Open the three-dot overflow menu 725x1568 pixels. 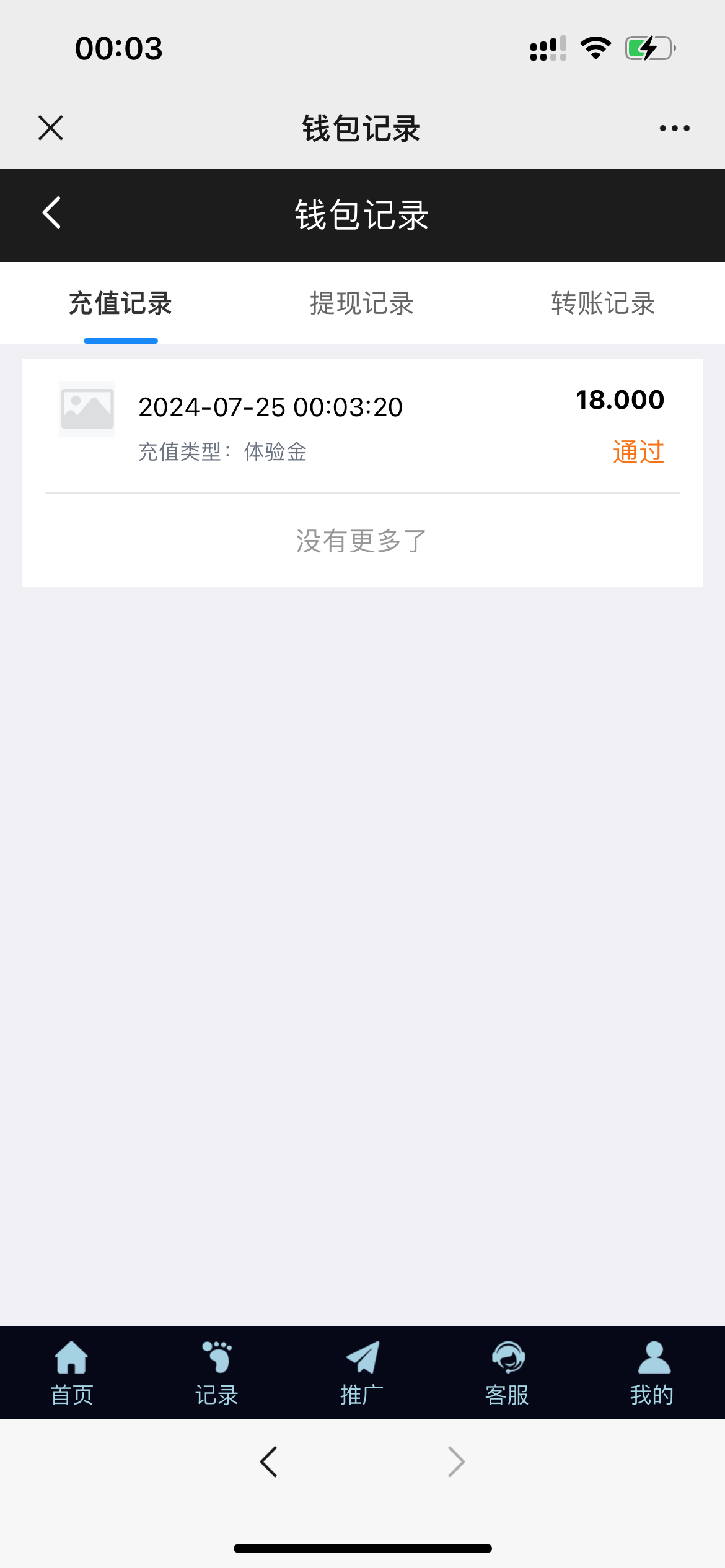tap(674, 128)
